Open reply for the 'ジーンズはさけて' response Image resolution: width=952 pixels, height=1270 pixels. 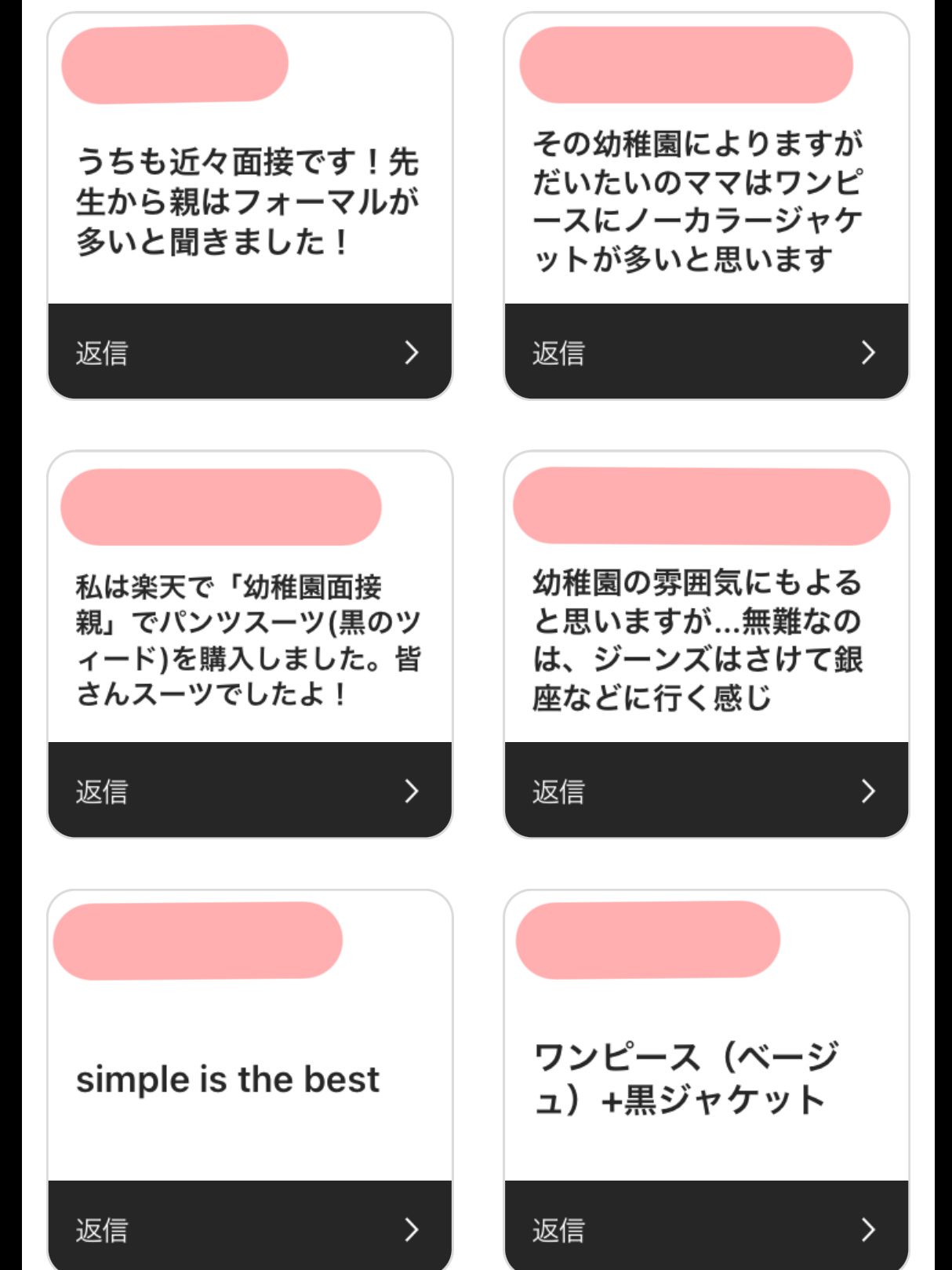[706, 791]
